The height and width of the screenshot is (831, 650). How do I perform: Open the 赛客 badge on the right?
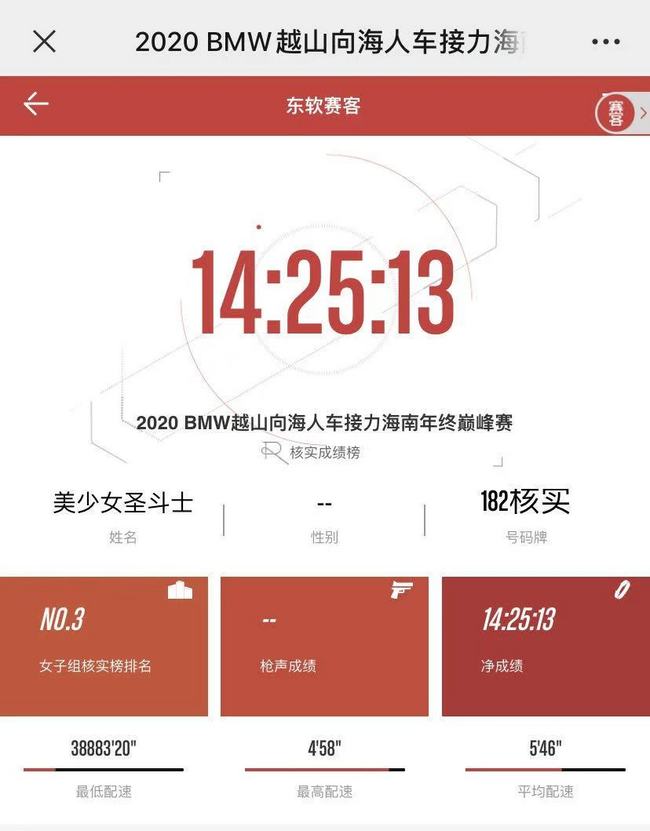pos(616,113)
